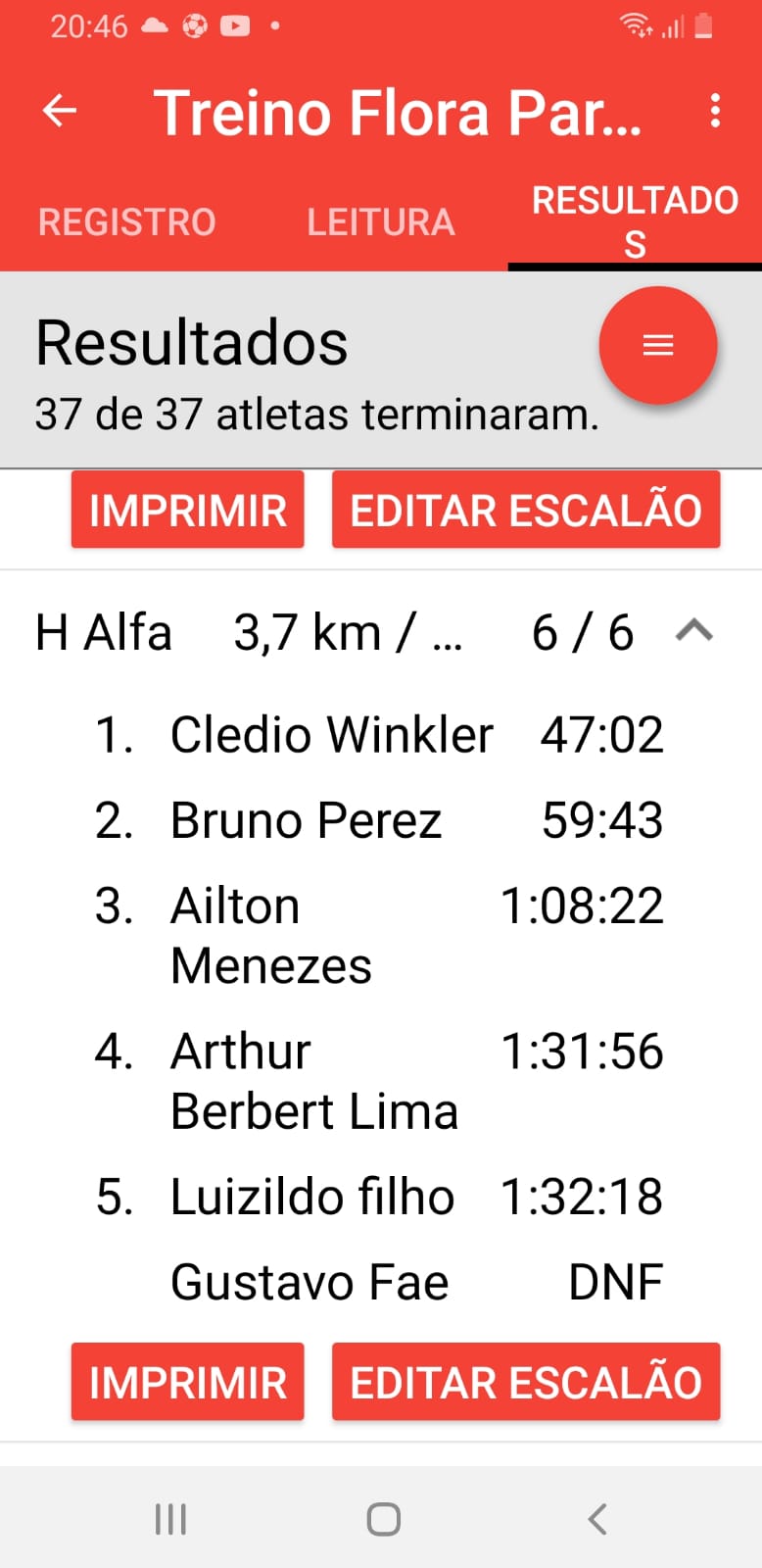Switch to the Leitura tab
762x1568 pixels.
380,221
